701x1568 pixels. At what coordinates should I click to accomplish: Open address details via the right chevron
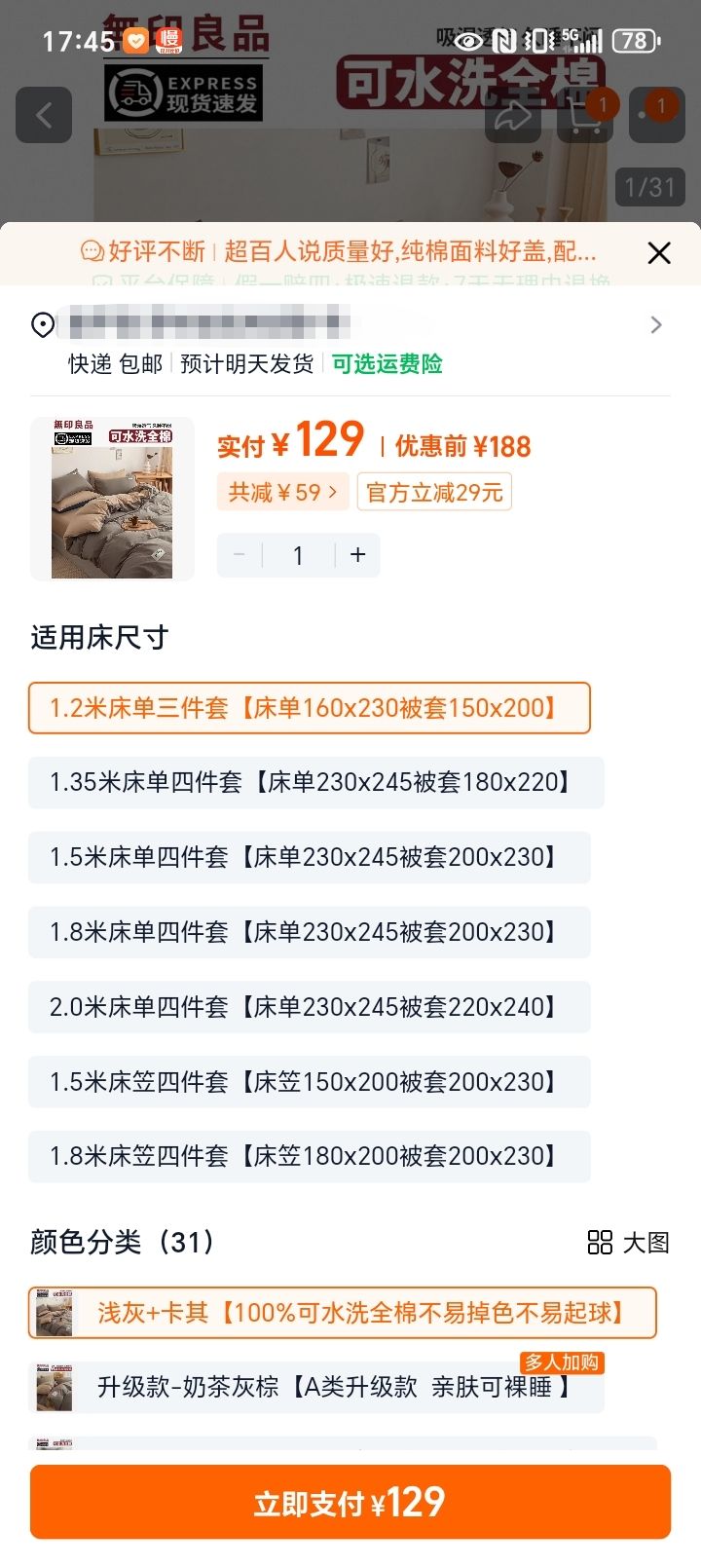(x=656, y=325)
